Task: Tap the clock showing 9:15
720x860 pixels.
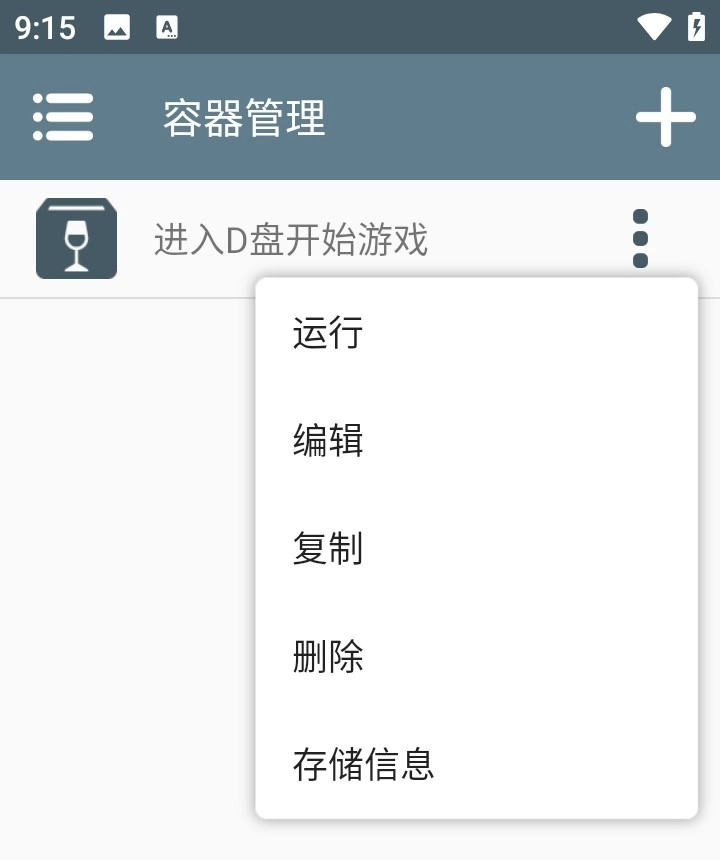Action: (45, 27)
